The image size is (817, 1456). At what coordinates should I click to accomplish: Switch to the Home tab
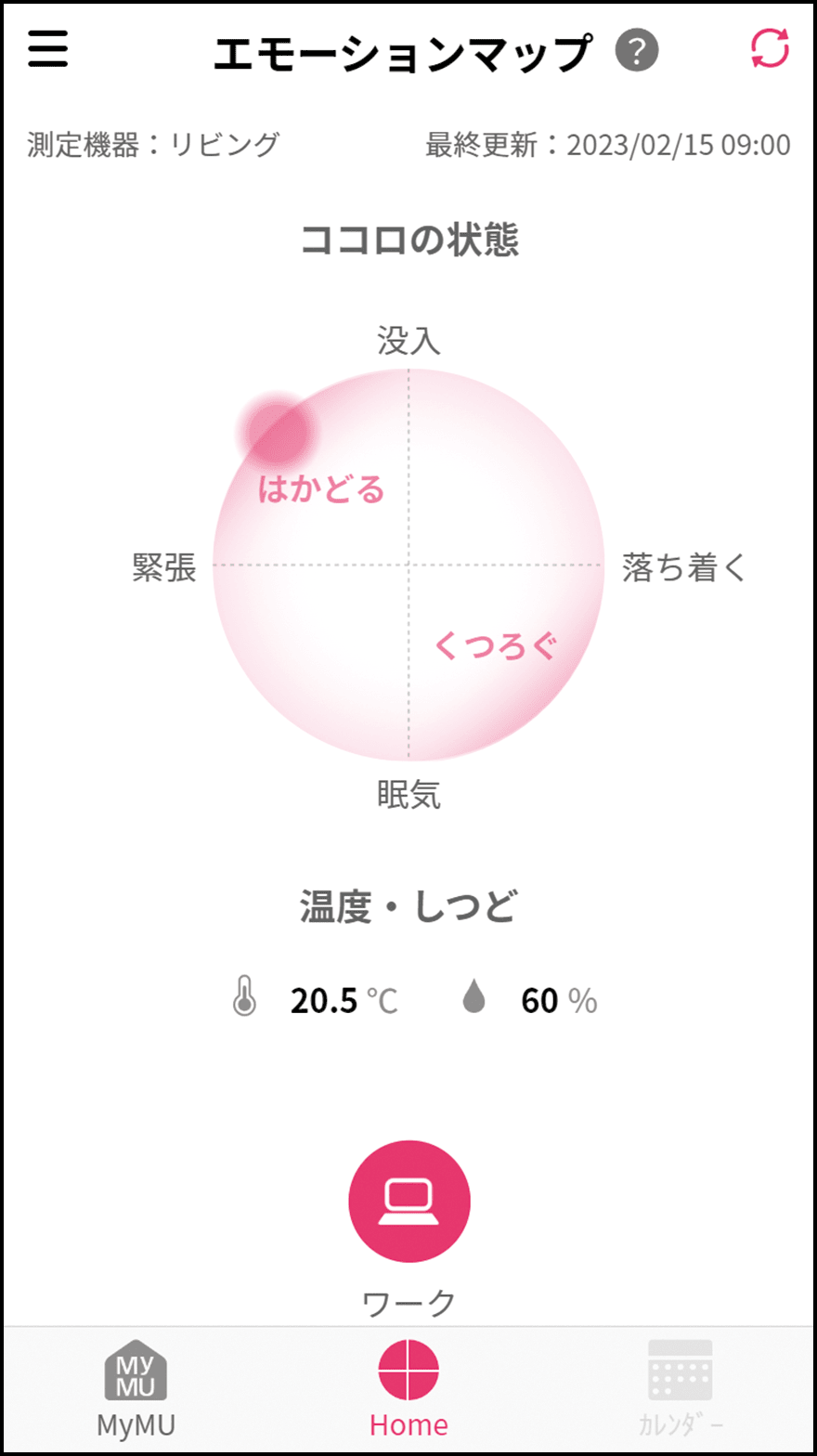(x=408, y=1387)
